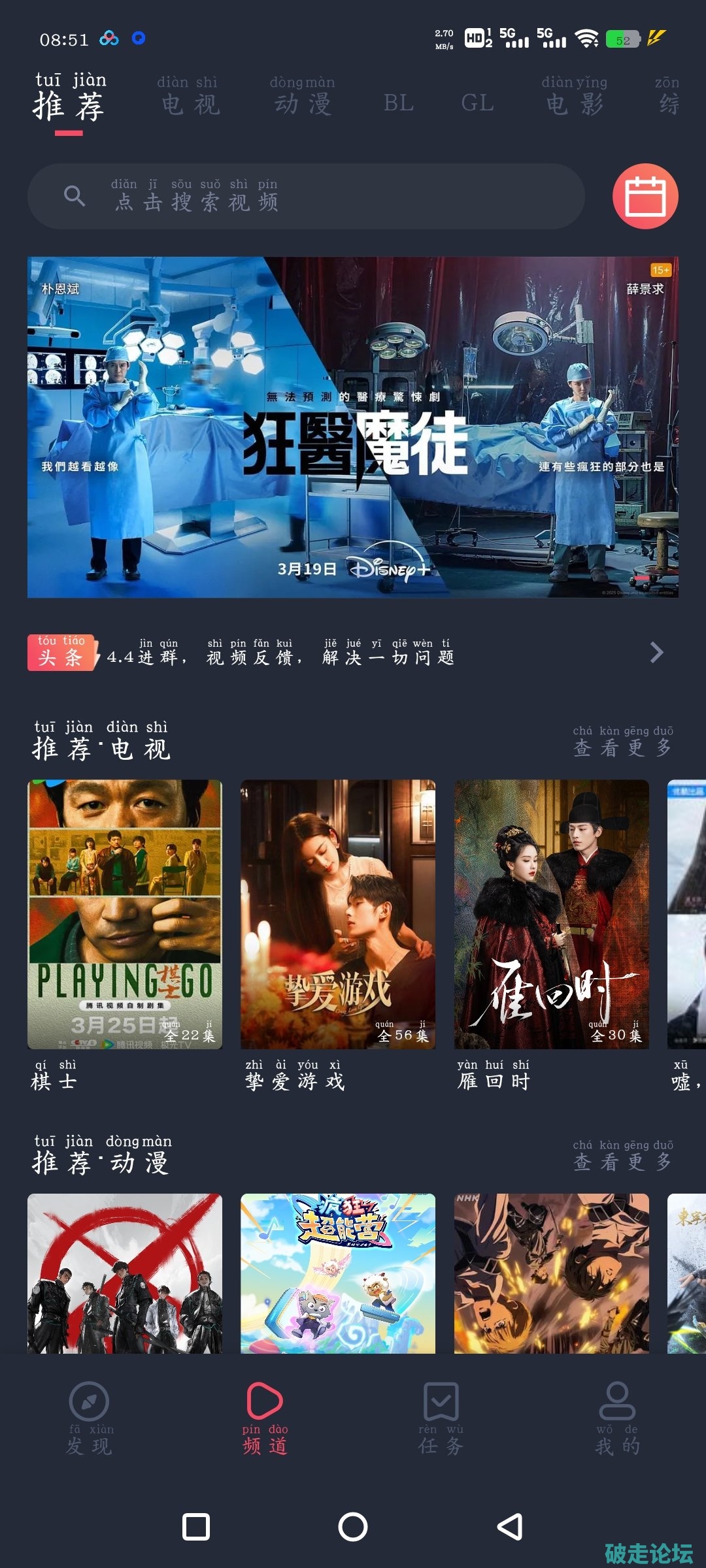Open the red calendar schedule button
The height and width of the screenshot is (1568, 706).
[645, 196]
